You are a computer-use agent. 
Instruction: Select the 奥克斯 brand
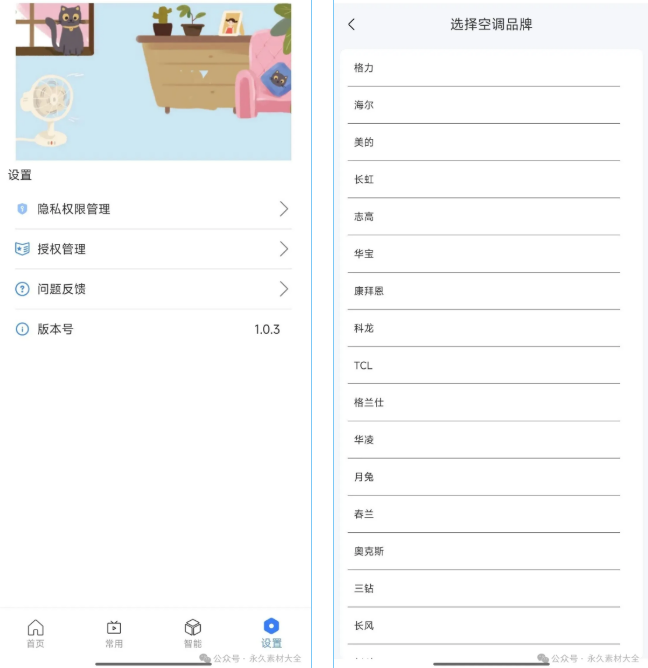click(x=484, y=551)
